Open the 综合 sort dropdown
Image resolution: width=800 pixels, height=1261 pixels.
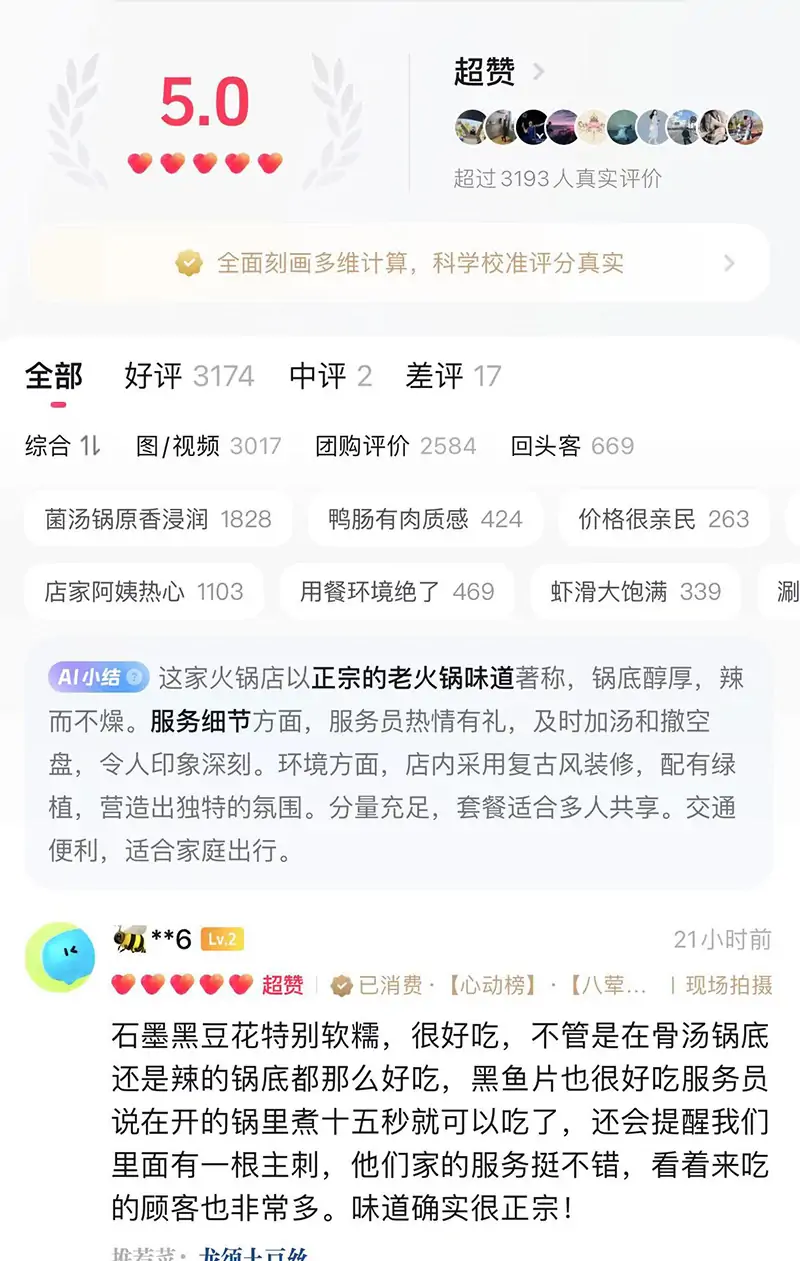(x=63, y=446)
